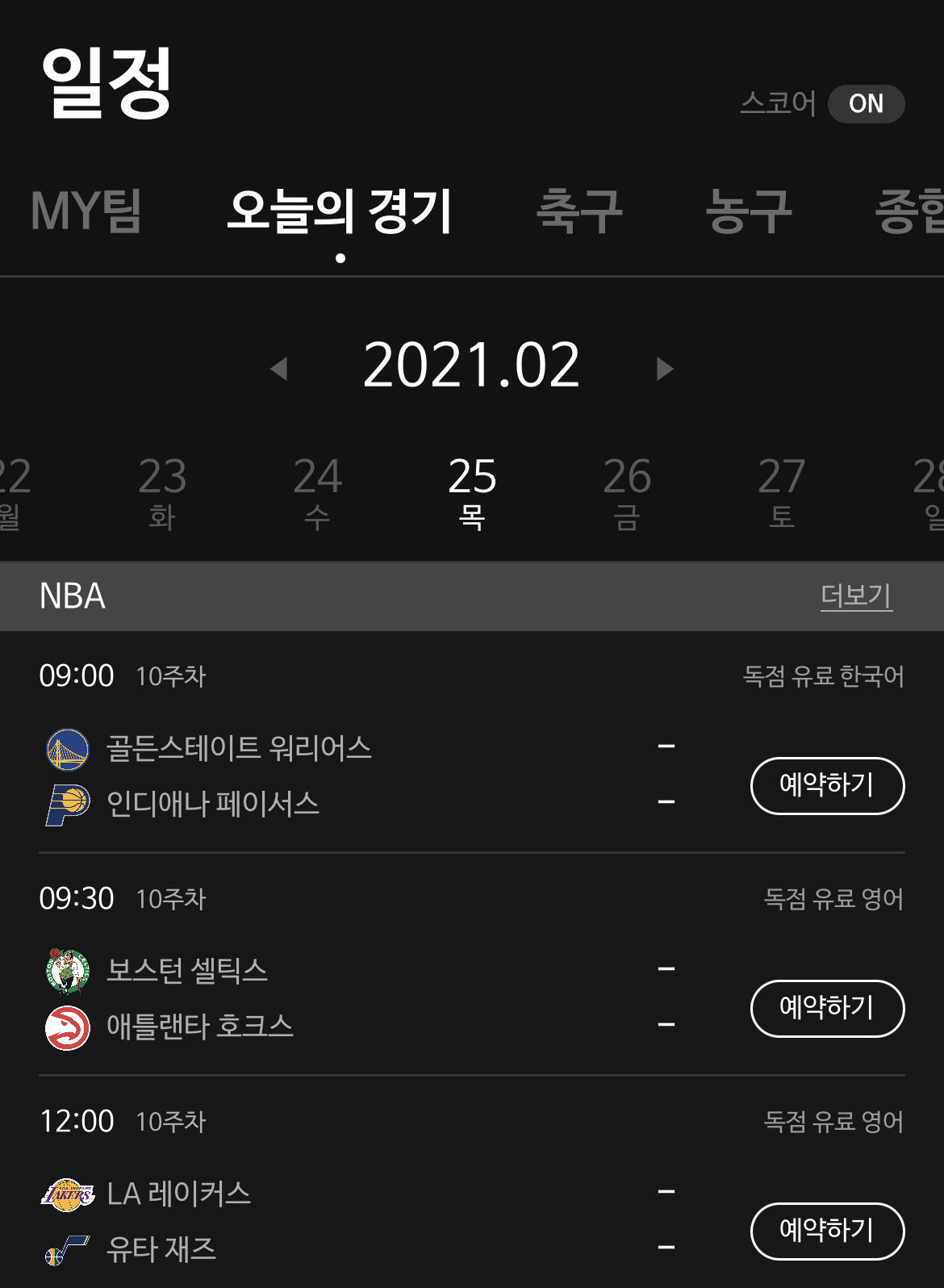Go to the next month arrow
Screen dimensions: 944x1288
pyautogui.click(x=665, y=369)
